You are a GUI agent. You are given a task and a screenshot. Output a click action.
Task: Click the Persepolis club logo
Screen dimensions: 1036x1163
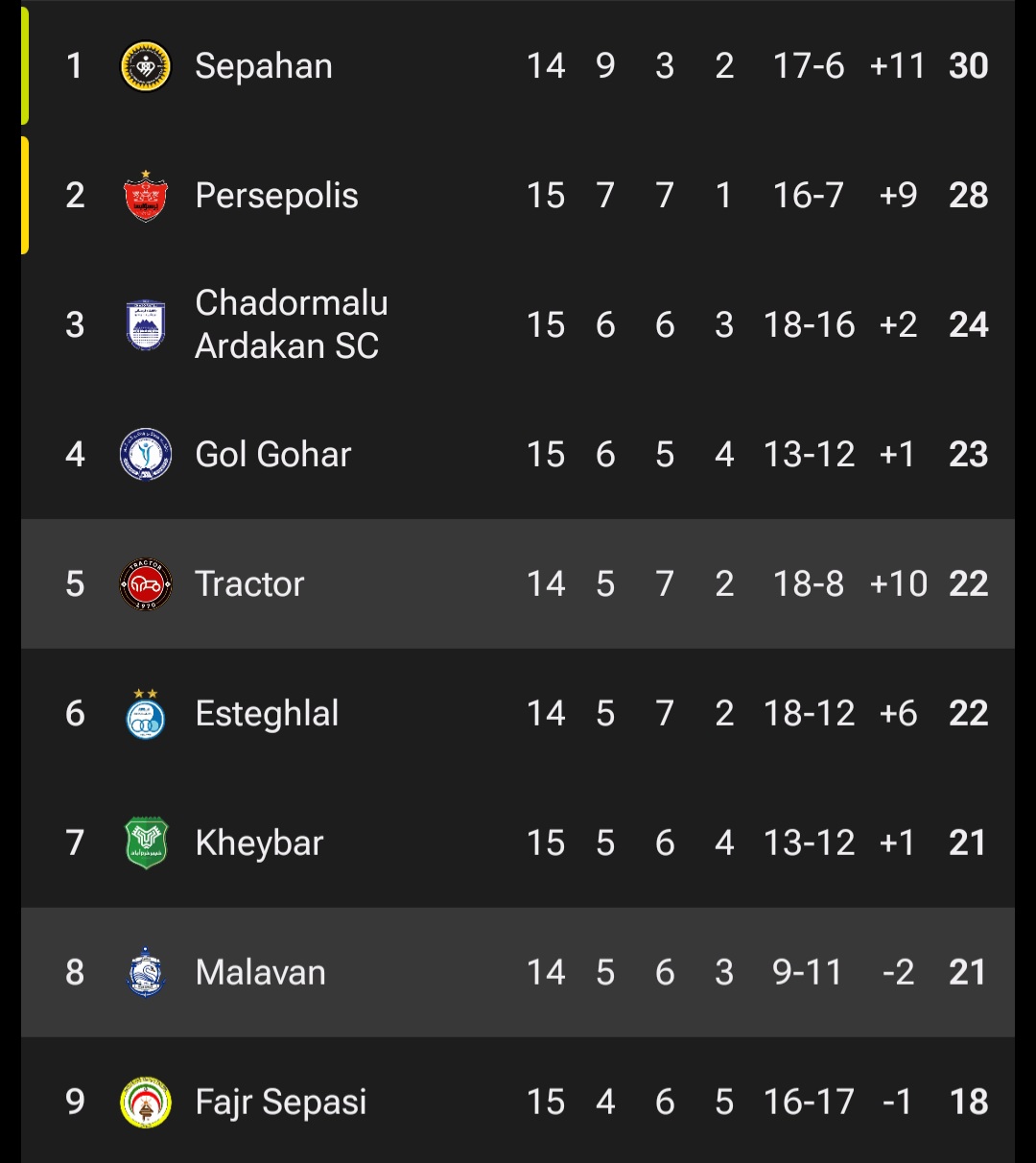point(146,195)
